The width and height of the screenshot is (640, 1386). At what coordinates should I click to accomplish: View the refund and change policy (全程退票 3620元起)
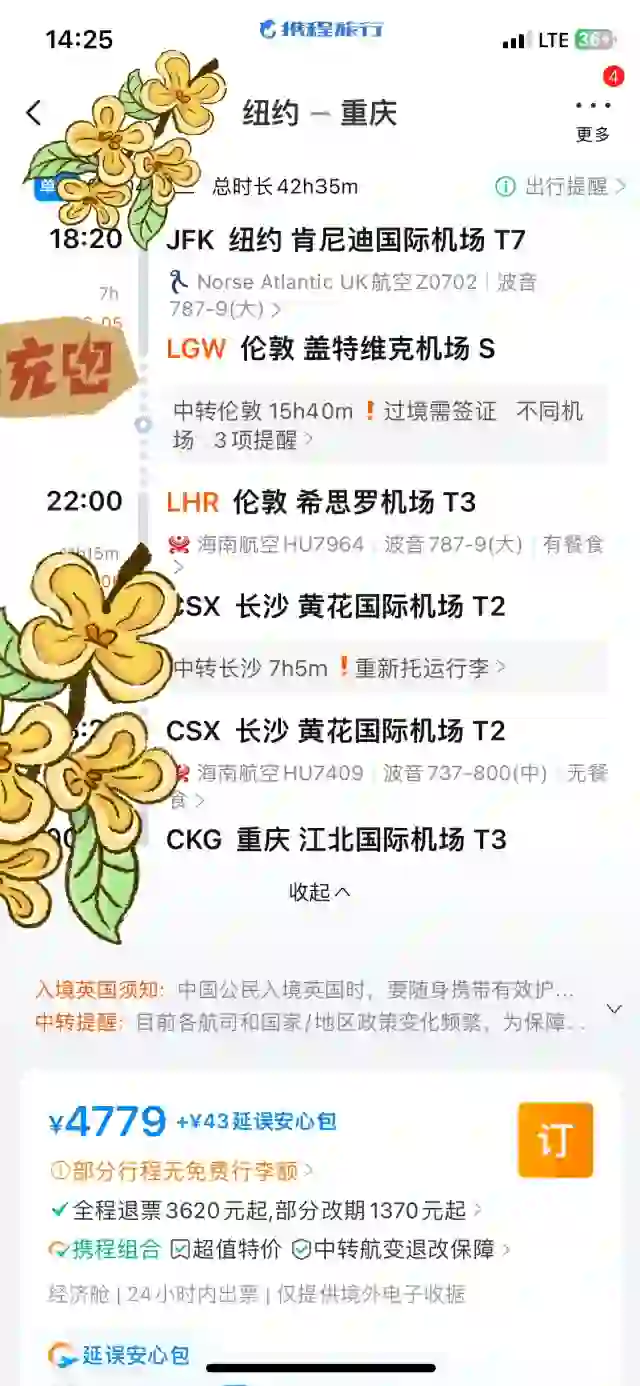pyautogui.click(x=270, y=1210)
